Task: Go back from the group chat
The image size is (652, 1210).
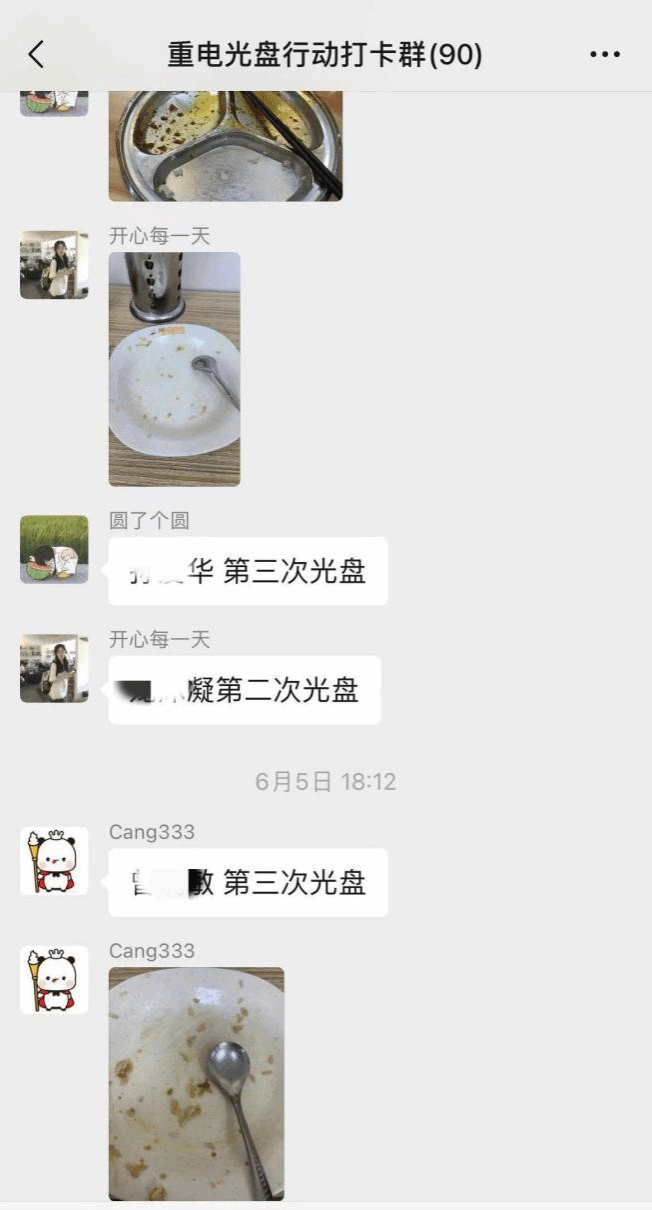Action: click(36, 55)
